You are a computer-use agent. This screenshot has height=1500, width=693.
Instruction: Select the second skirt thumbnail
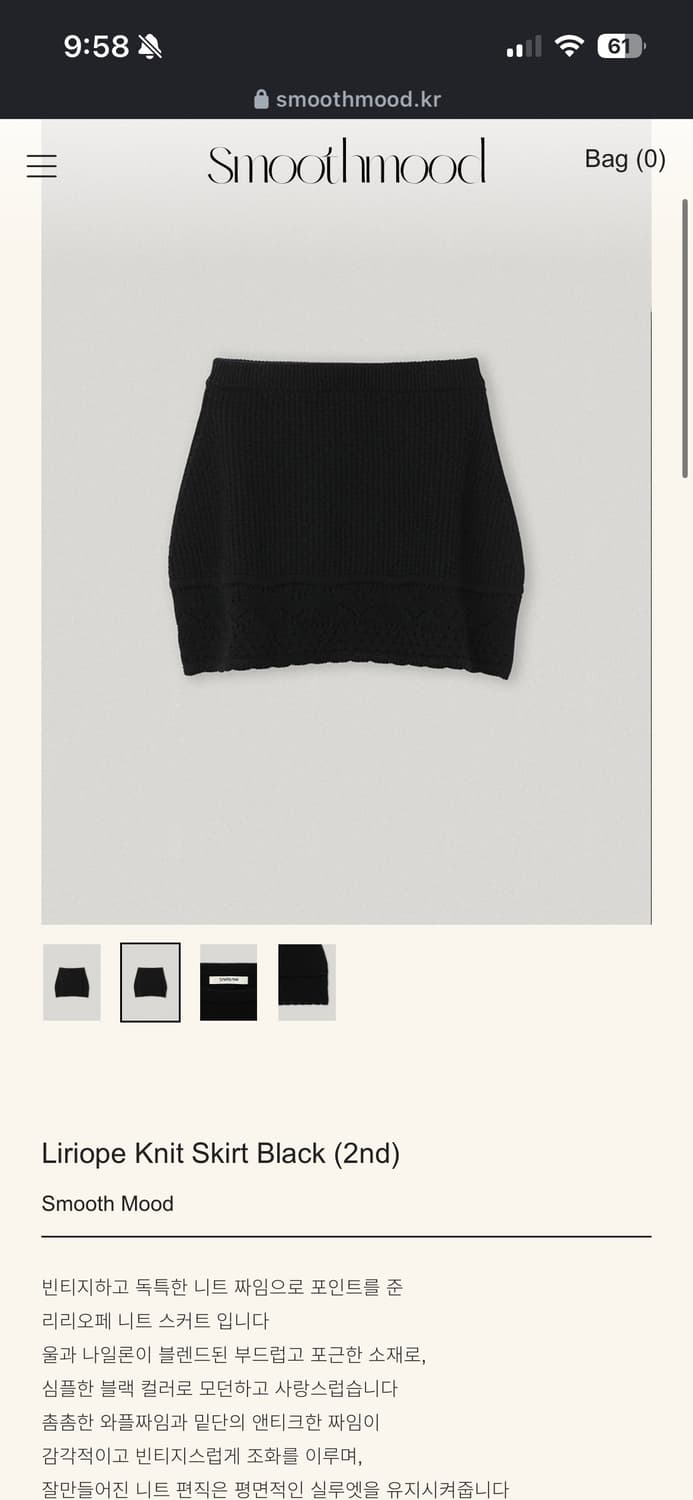[150, 982]
